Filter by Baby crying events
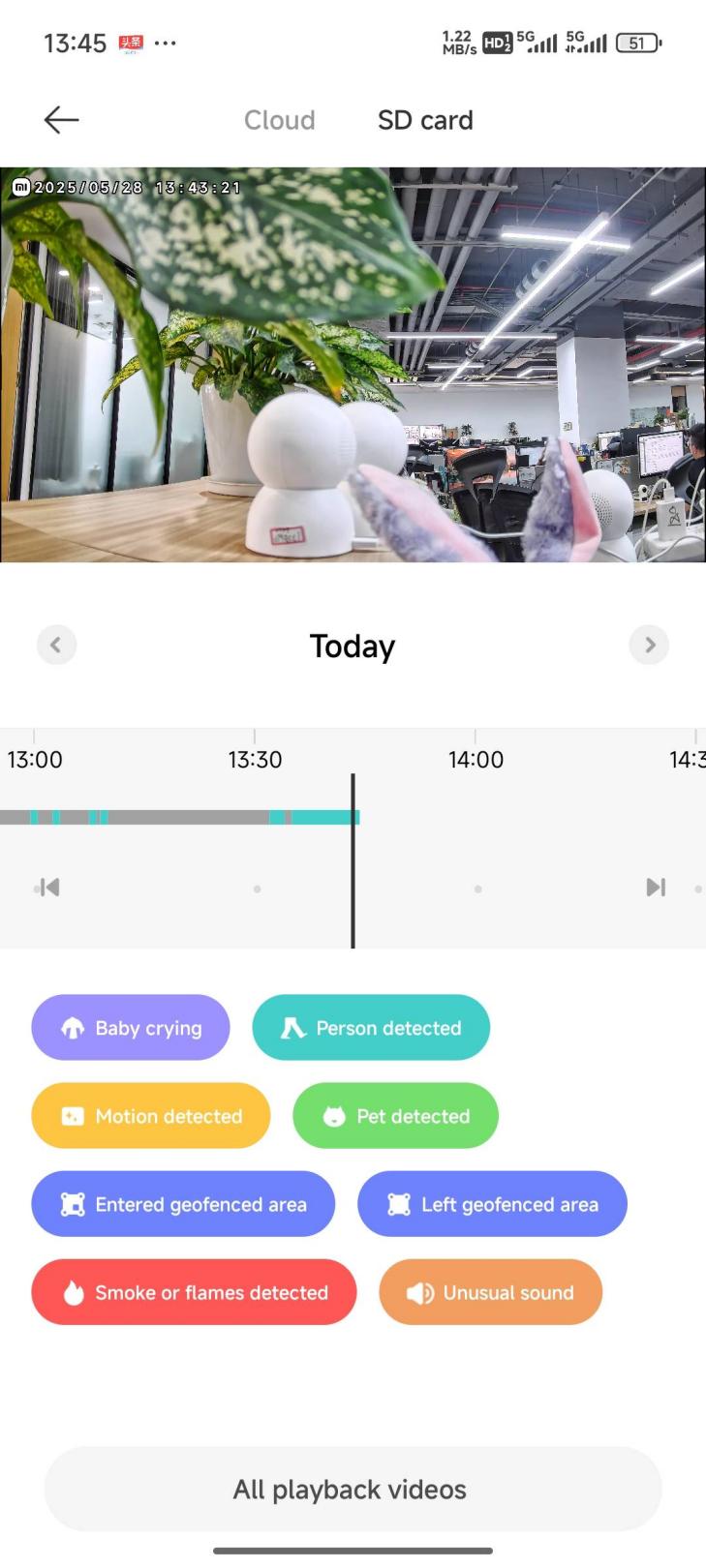Screen dimensions: 706x1568 [131, 1028]
